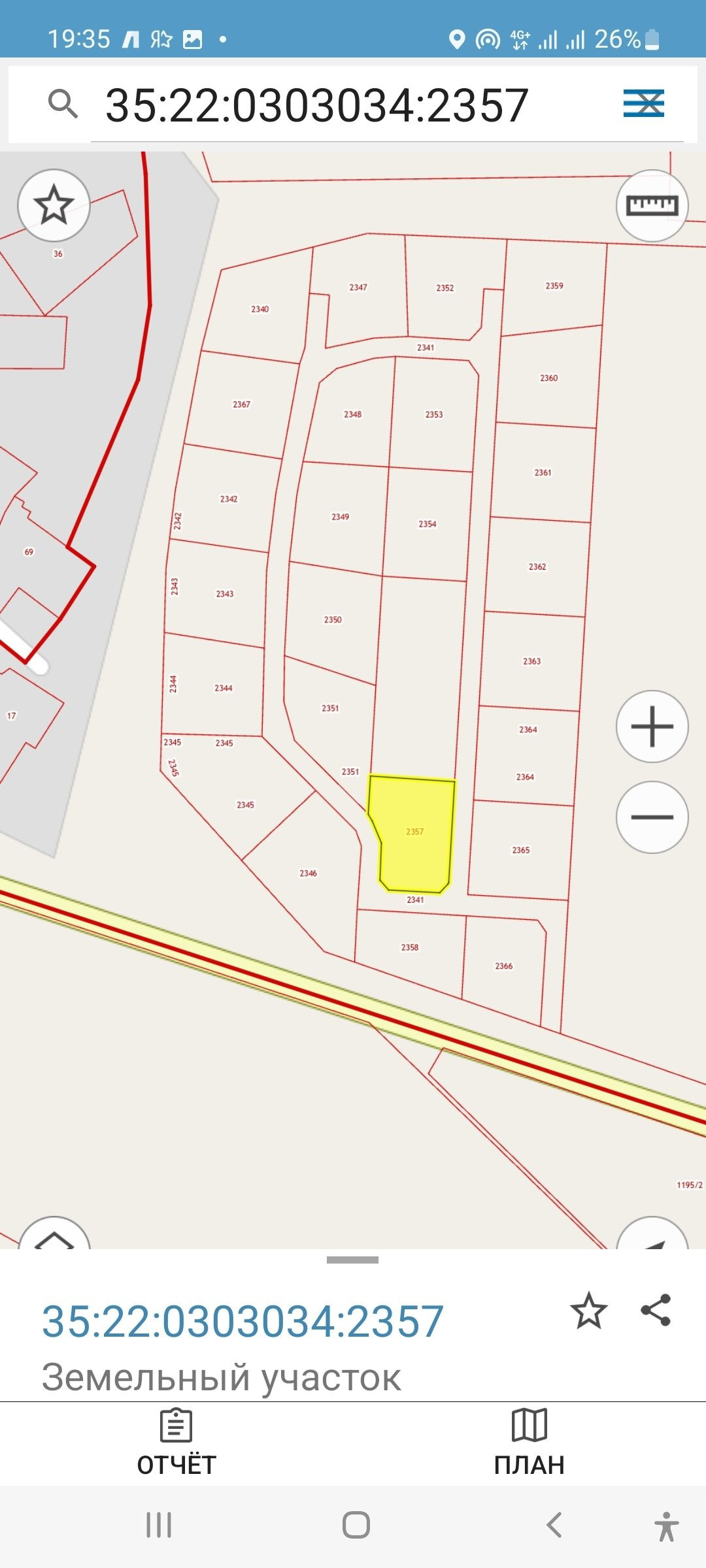Clear the search query with the crossed icon
Image resolution: width=706 pixels, height=1568 pixels.
[x=643, y=104]
